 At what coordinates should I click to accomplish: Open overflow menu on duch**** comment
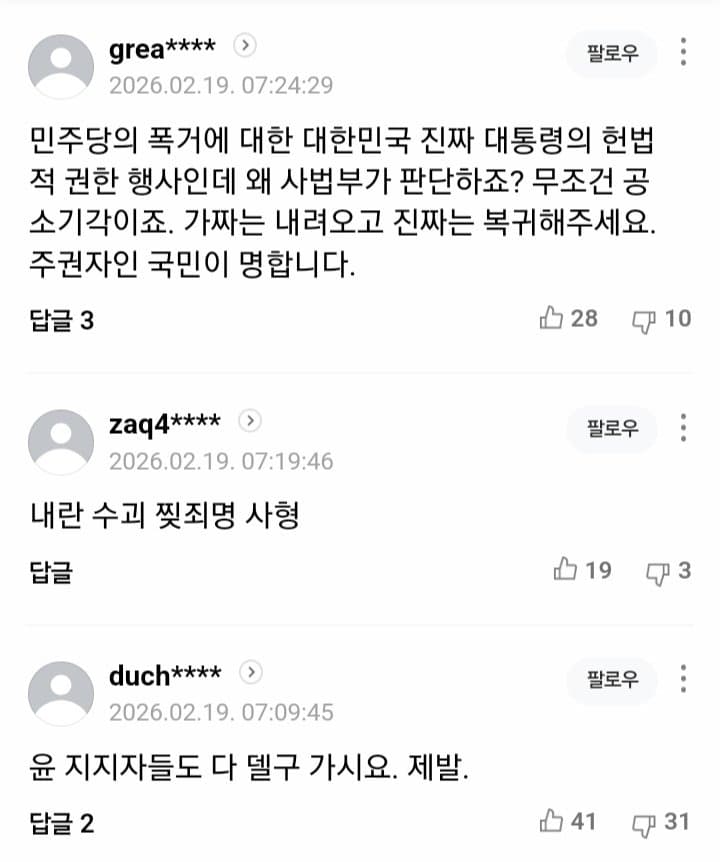pyautogui.click(x=683, y=681)
